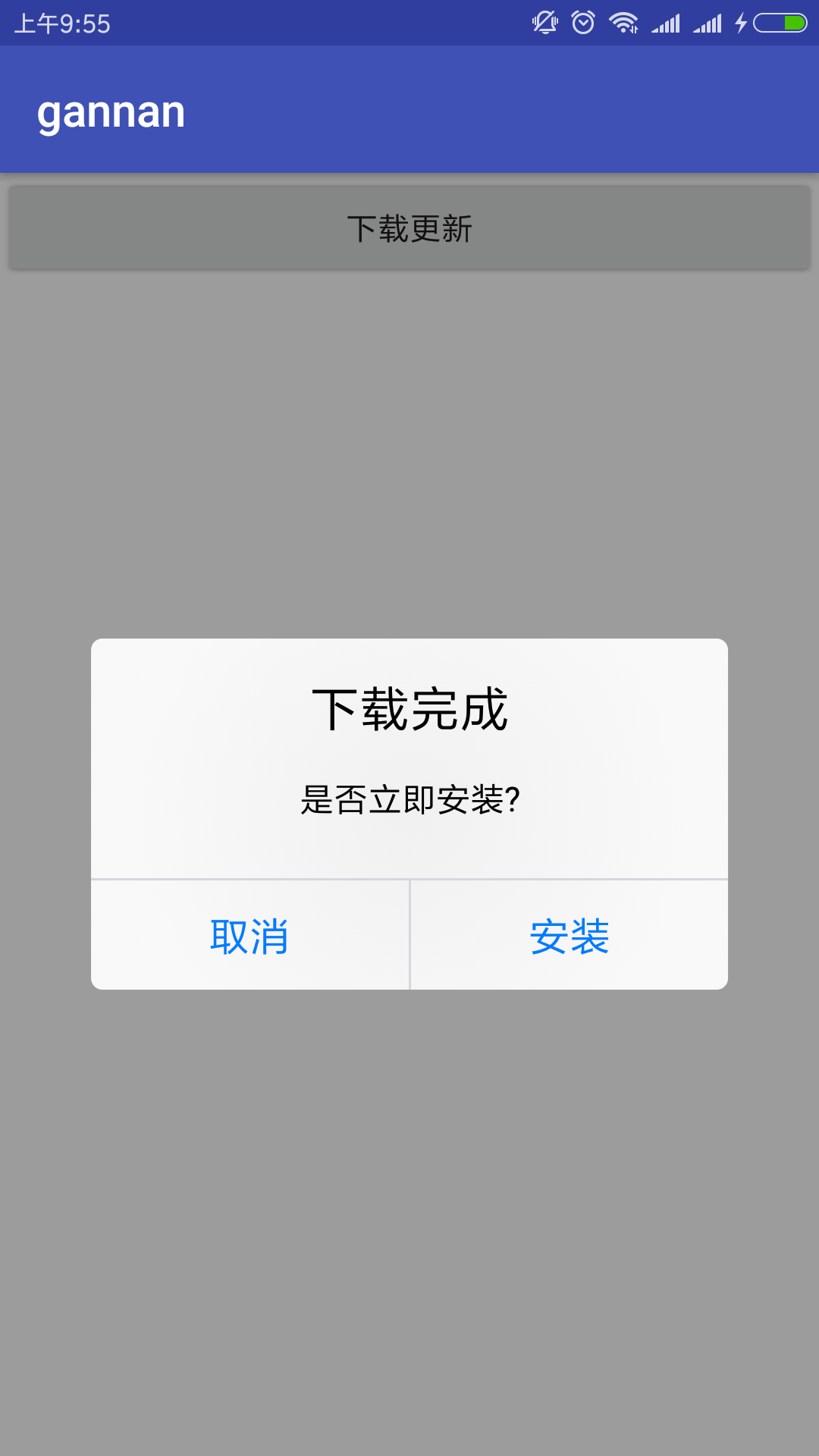Cancel installation with the 取消 button
The image size is (819, 1456).
pos(249,936)
